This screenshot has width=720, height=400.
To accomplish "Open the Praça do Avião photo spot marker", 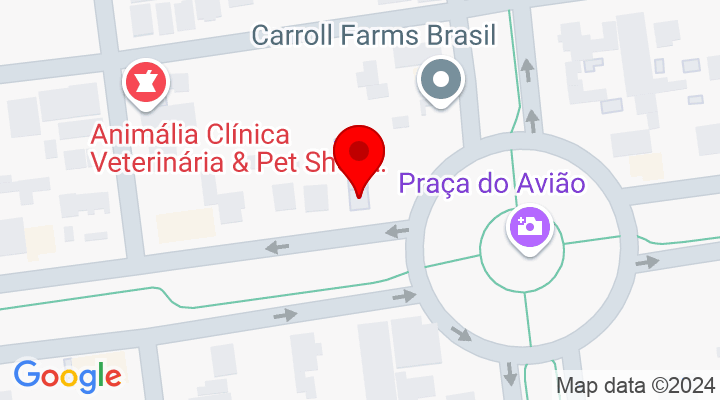I will [x=529, y=224].
